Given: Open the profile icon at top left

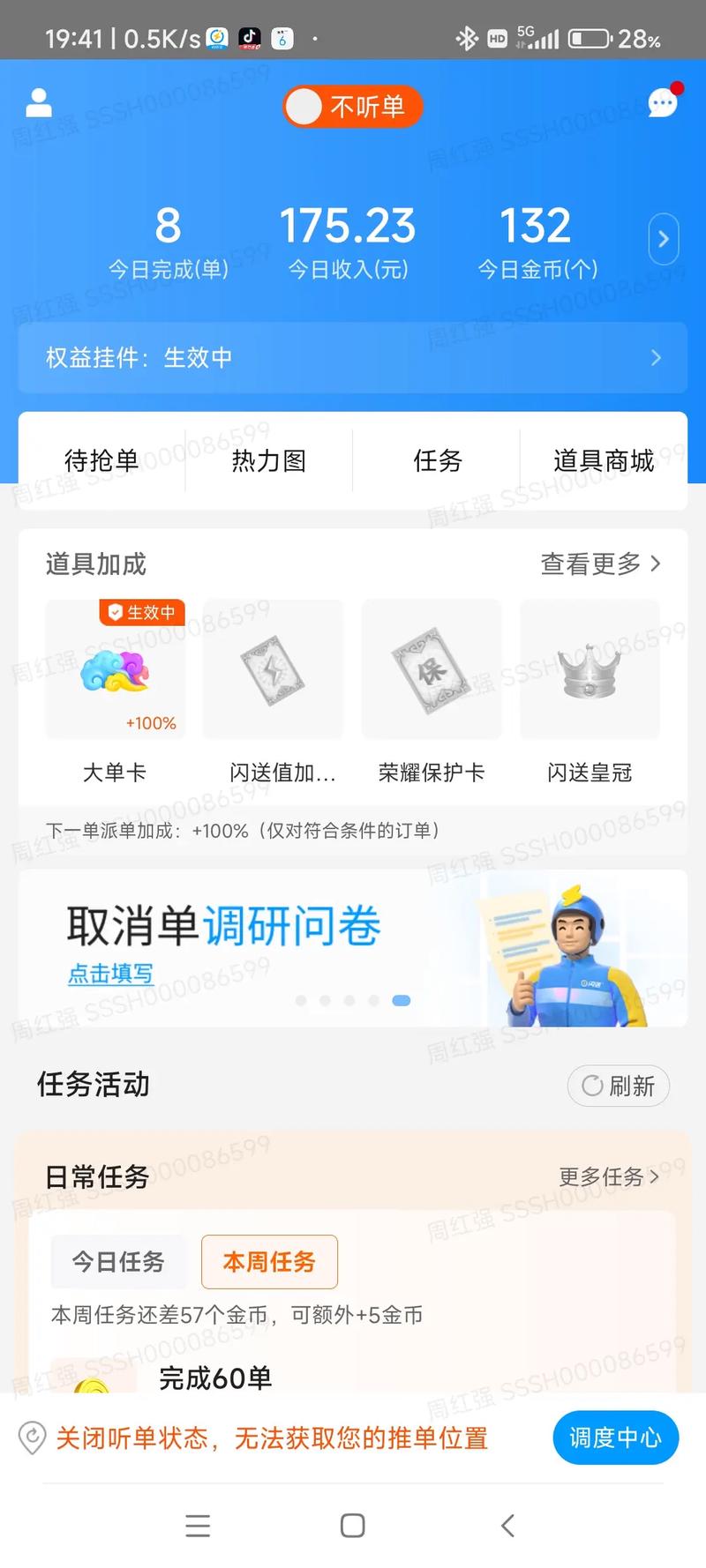Looking at the screenshot, I should tap(39, 102).
